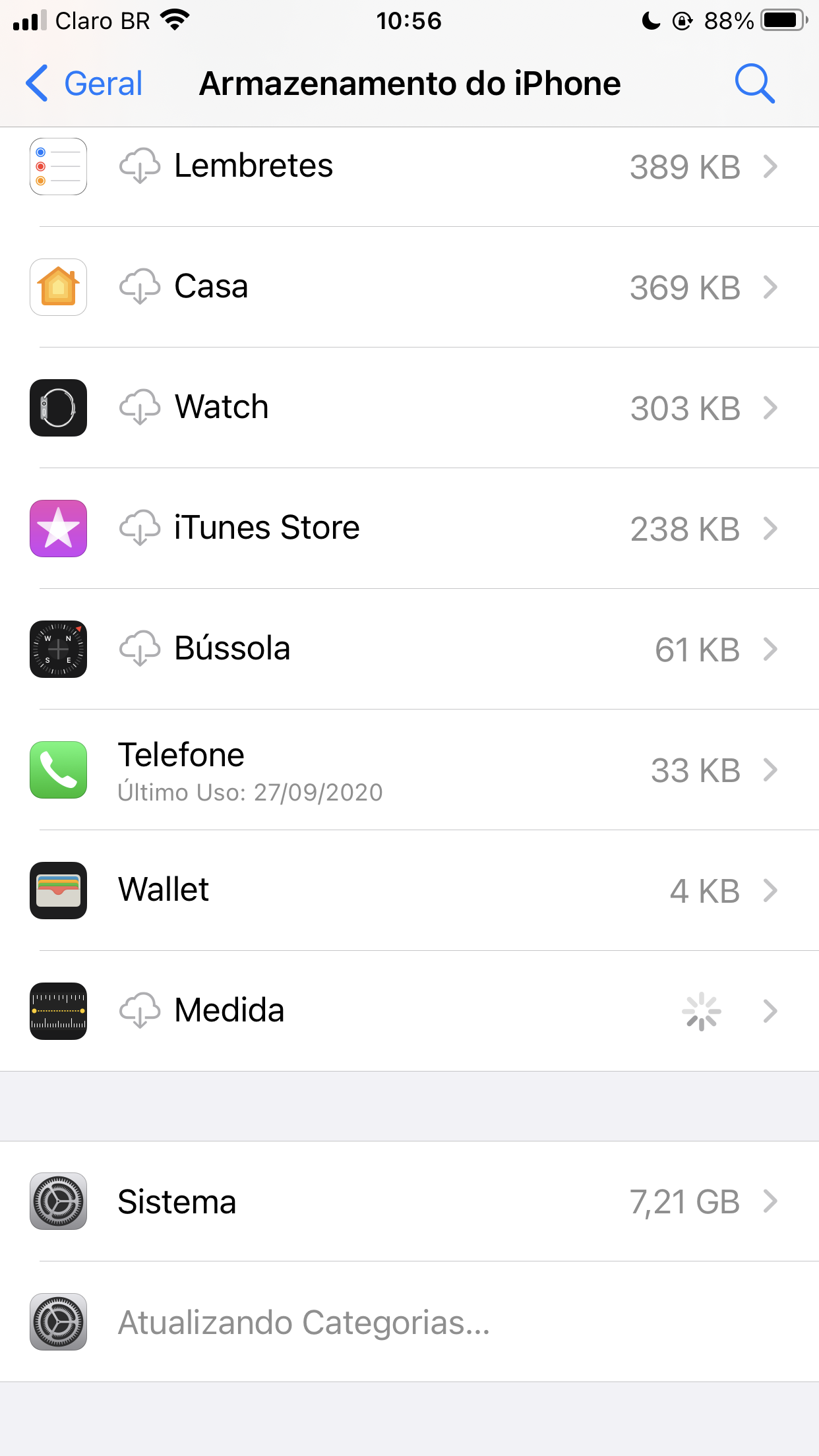
Task: Open the storage search icon
Action: [754, 84]
